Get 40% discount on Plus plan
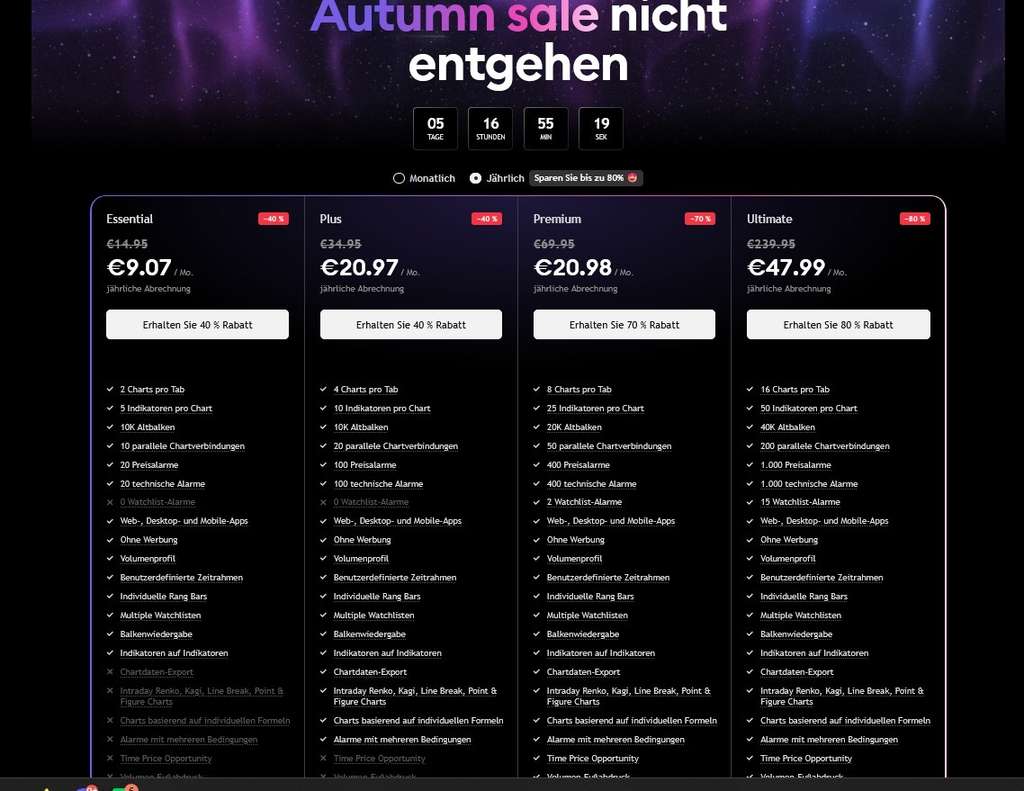This screenshot has width=1024, height=791. click(x=411, y=325)
